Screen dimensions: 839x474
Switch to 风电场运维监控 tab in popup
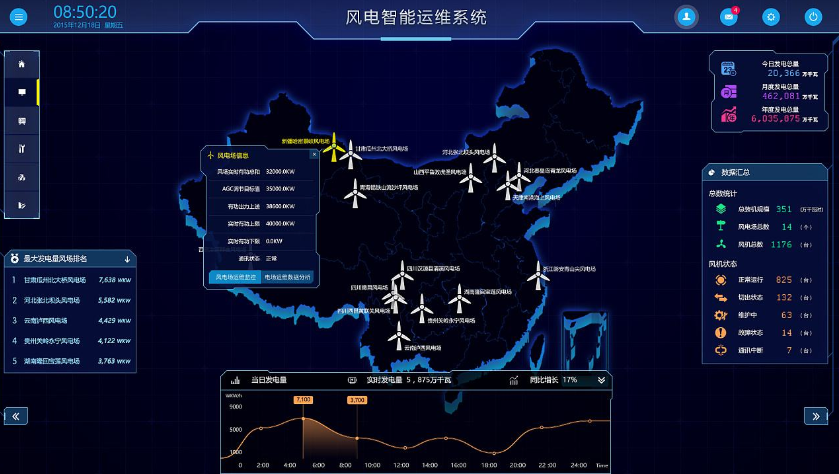[232, 276]
